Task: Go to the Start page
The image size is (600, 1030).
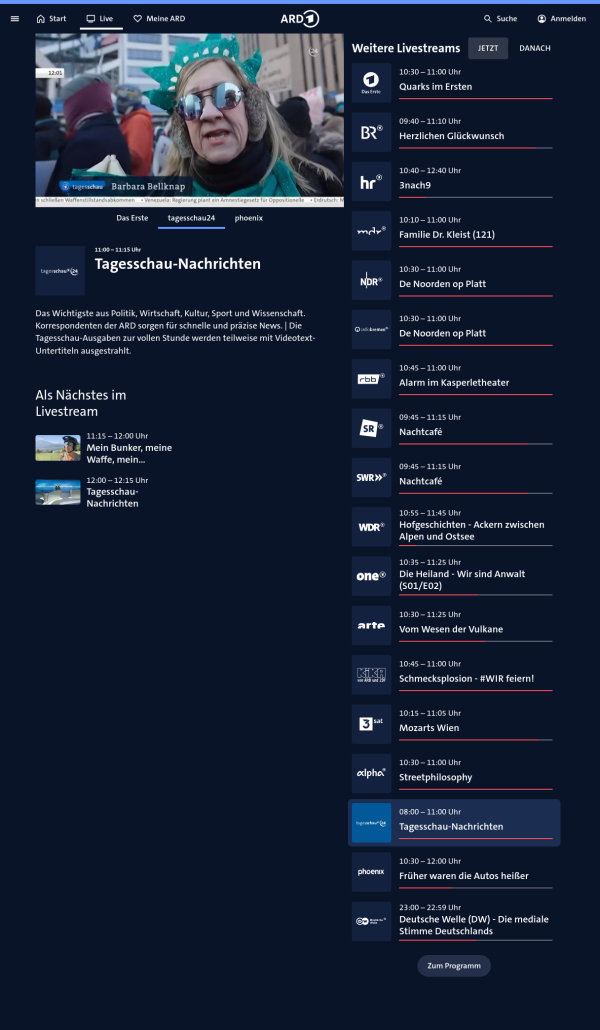Action: click(51, 18)
